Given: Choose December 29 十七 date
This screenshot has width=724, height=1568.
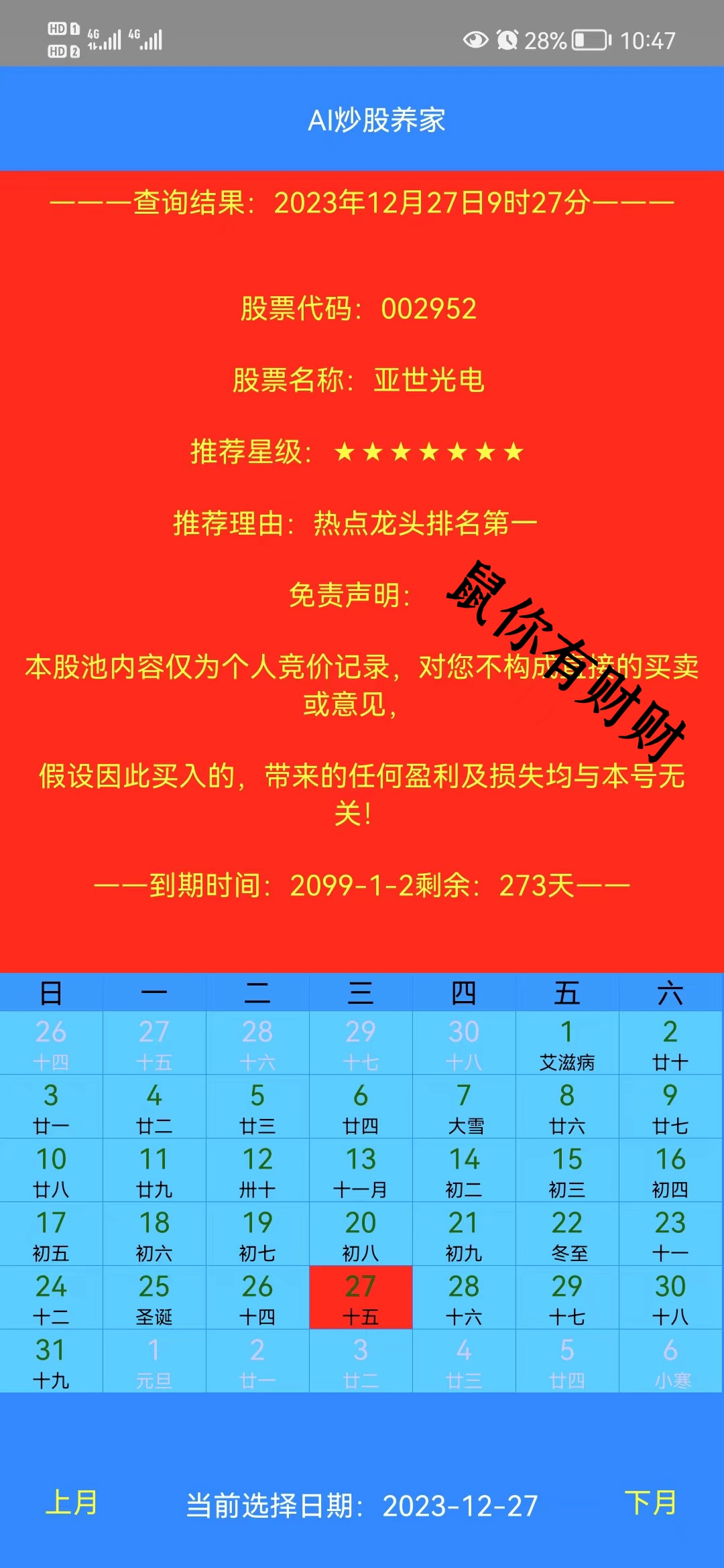Looking at the screenshot, I should (567, 1297).
